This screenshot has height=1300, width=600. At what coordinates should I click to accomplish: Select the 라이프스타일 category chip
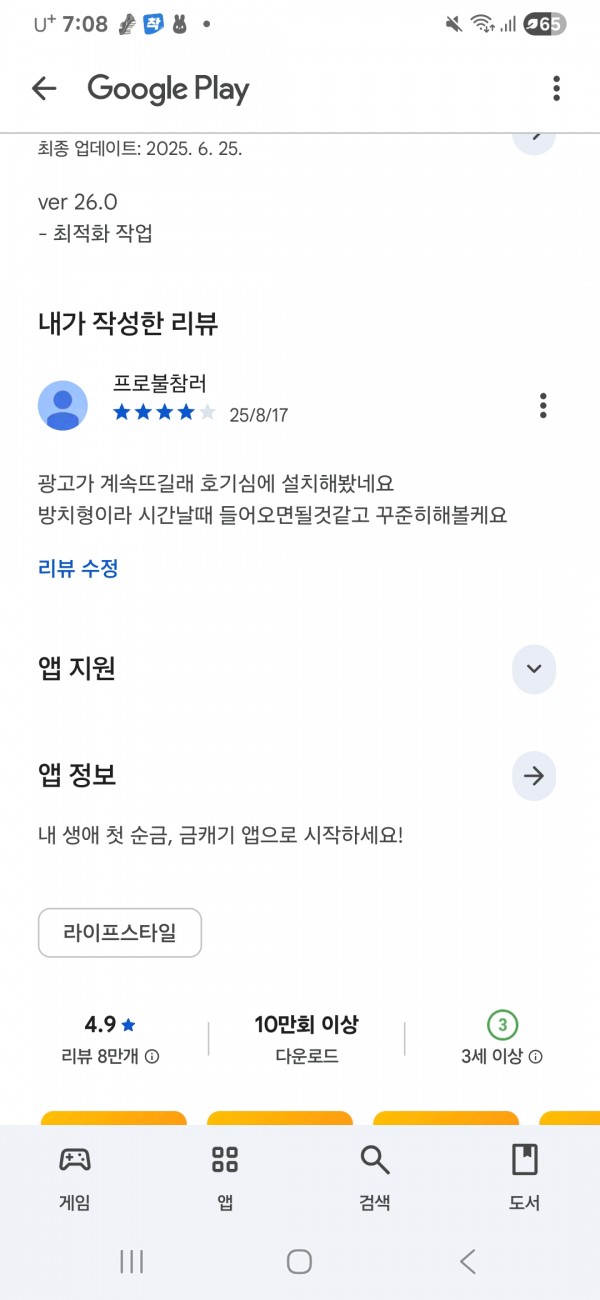tap(120, 933)
